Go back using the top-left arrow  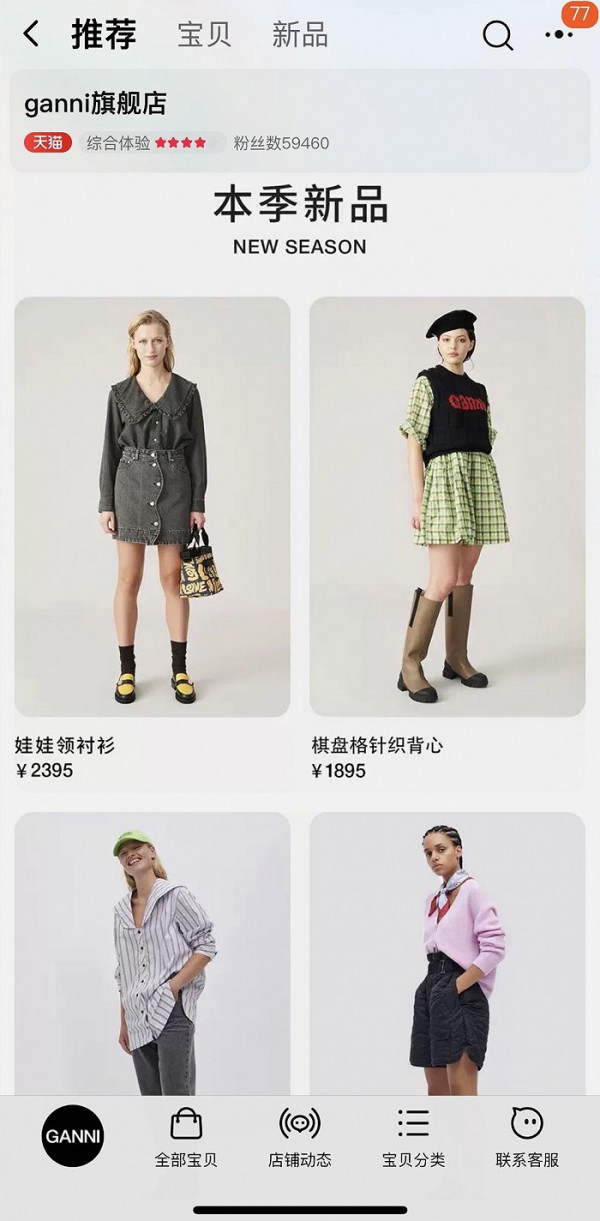click(31, 35)
